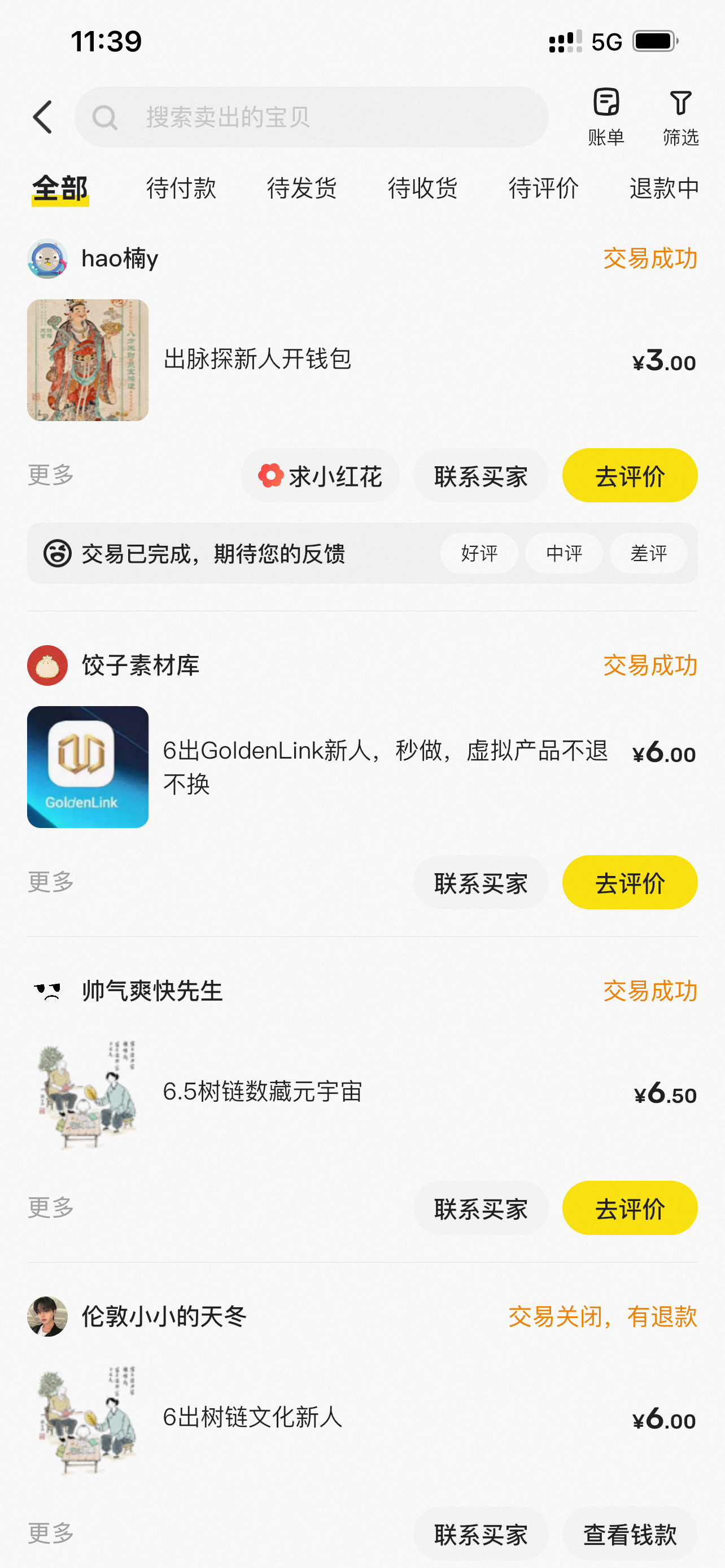Switch to the 待评价 tab

(x=543, y=189)
